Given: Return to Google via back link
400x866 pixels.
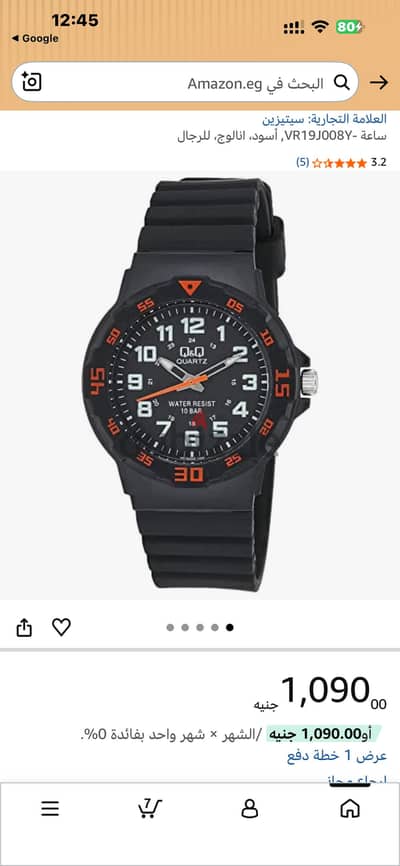Looking at the screenshot, I should point(35,39).
